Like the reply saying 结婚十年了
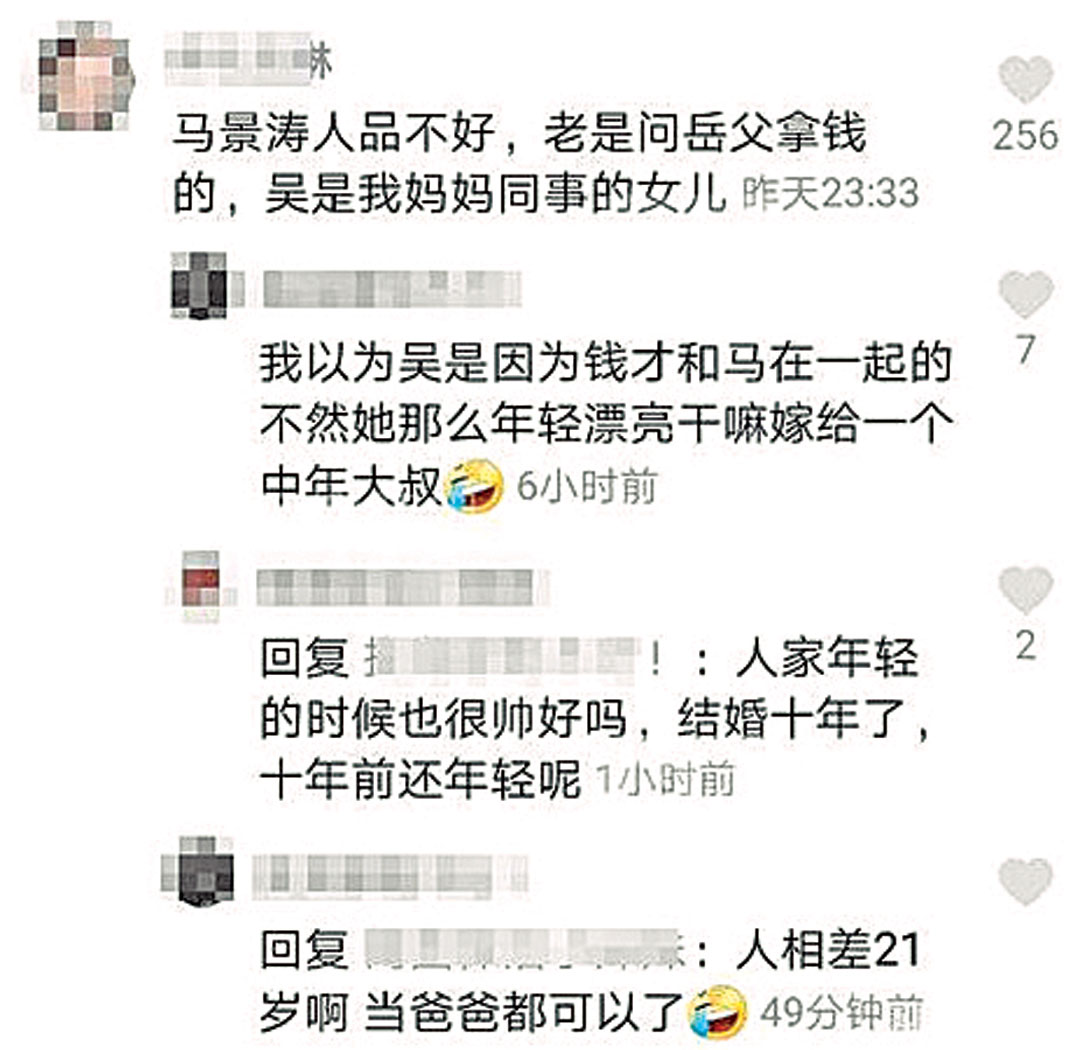1080x1050 pixels. point(1026,590)
